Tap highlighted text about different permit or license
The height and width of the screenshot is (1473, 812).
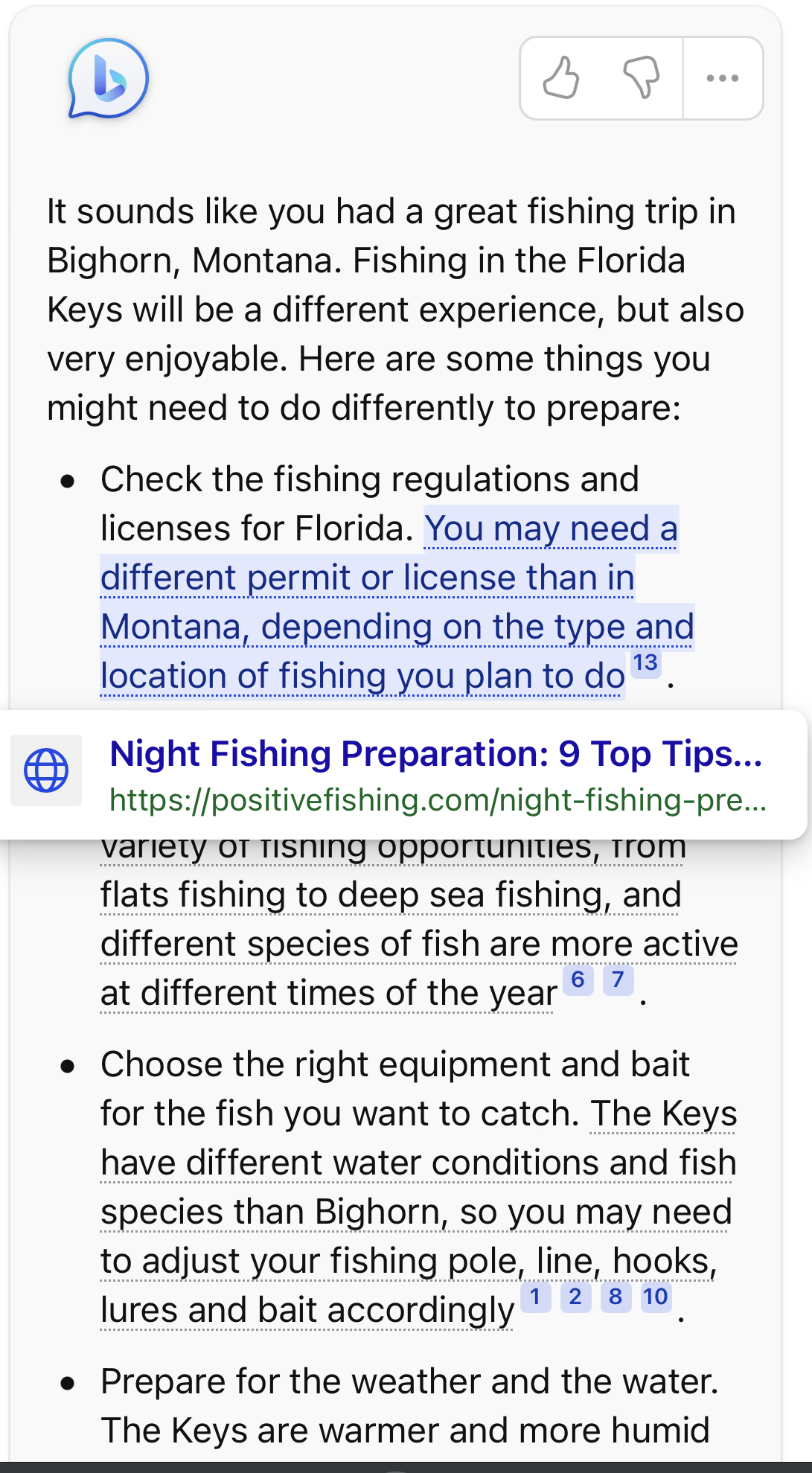click(368, 578)
